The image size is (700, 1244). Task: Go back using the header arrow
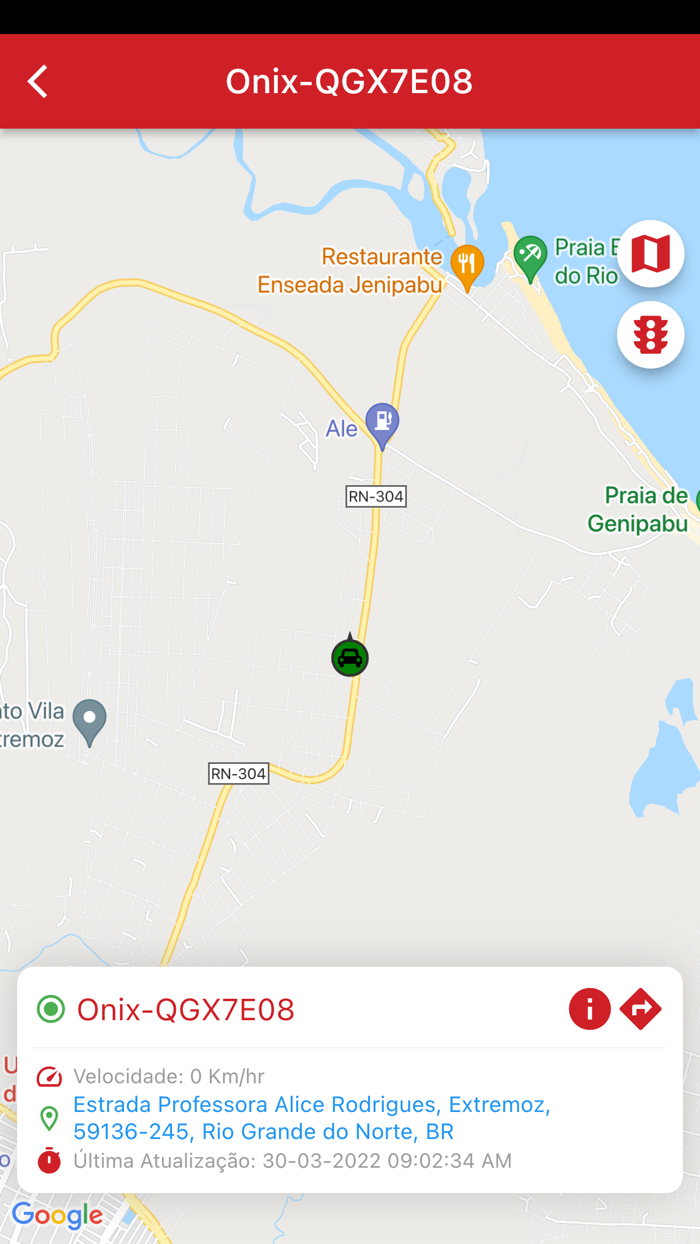coord(38,81)
